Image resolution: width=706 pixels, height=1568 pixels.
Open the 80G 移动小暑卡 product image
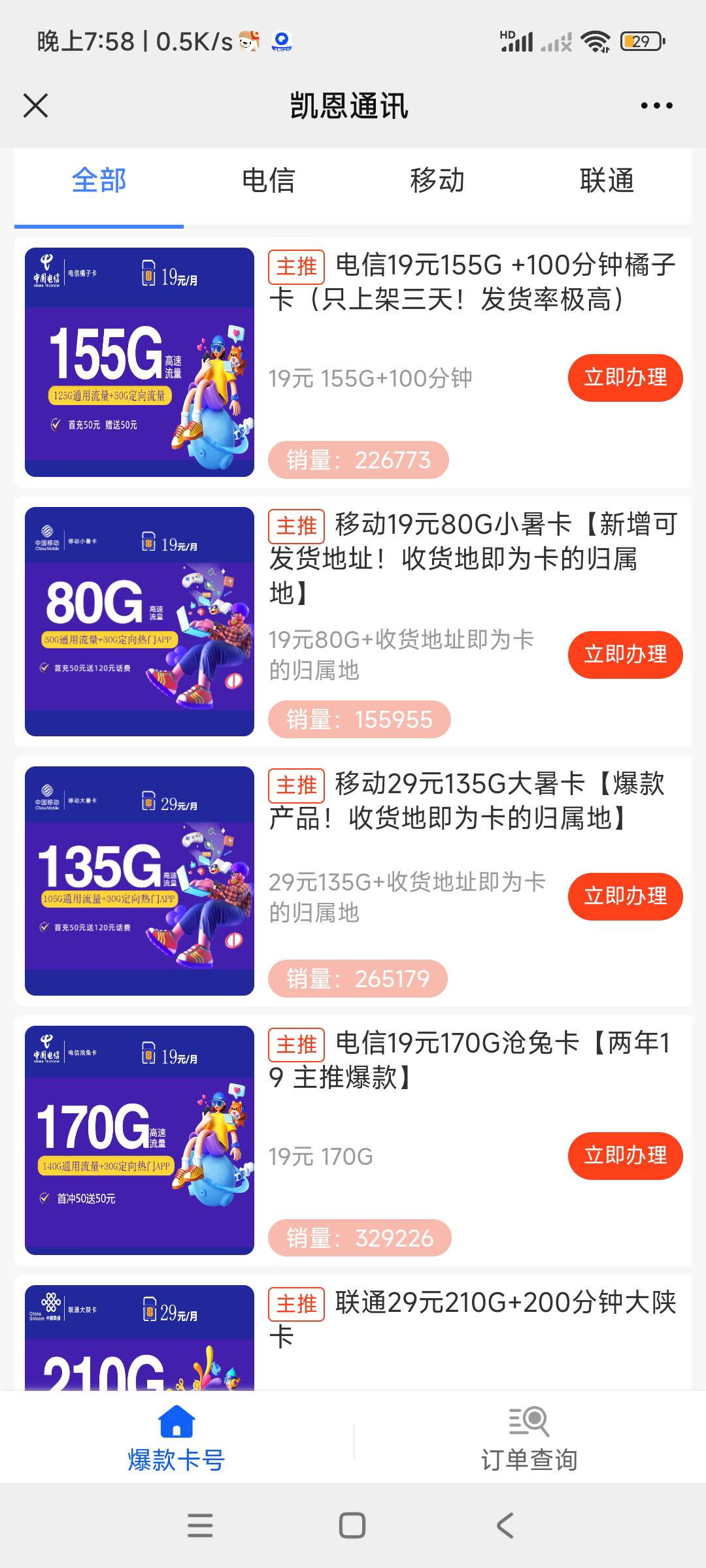[x=139, y=621]
